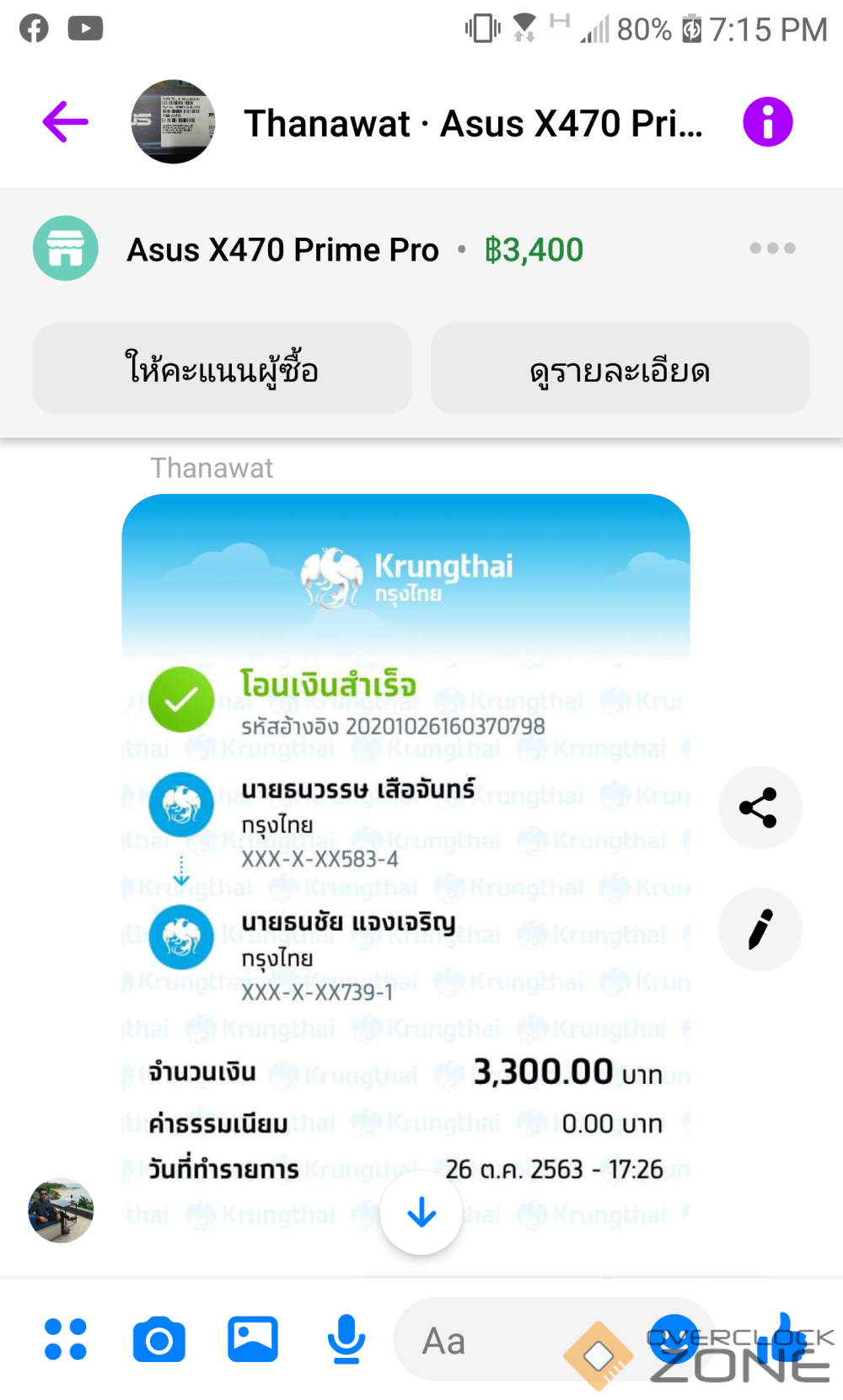Share the transfer slip image
Image resolution: width=843 pixels, height=1400 pixels.
point(759,807)
